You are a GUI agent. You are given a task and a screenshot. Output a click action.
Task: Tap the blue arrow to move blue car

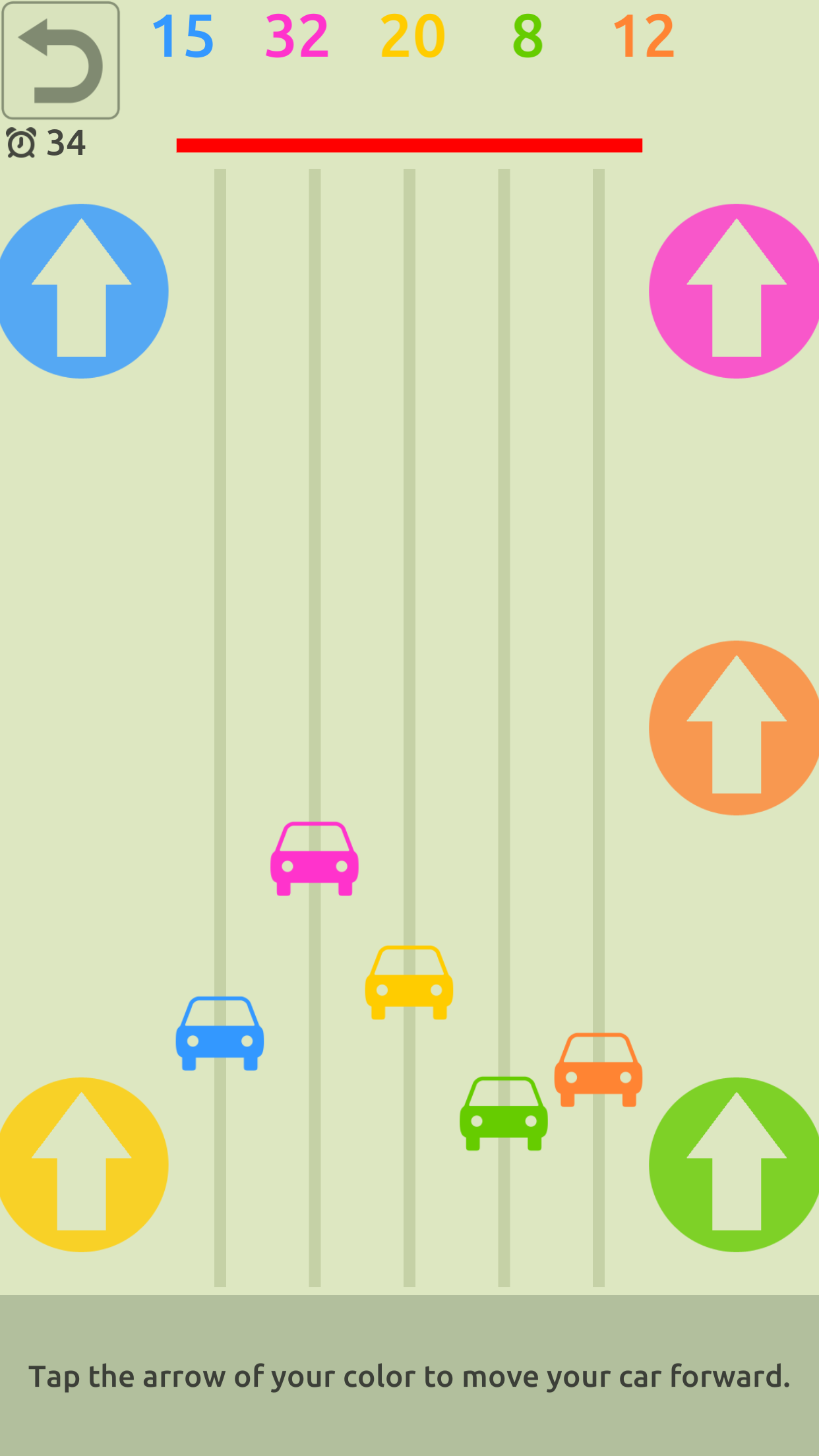point(83,290)
